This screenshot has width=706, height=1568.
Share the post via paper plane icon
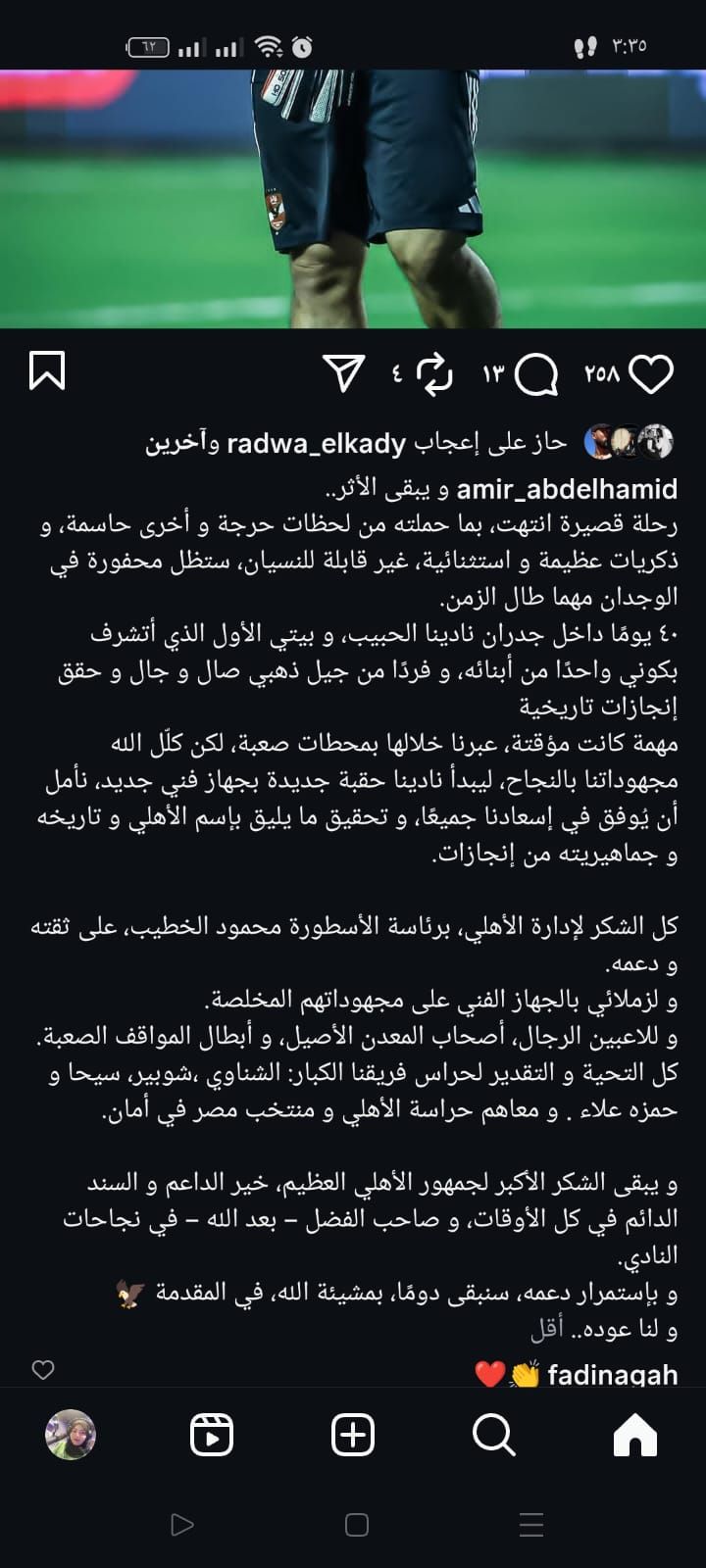pyautogui.click(x=344, y=373)
